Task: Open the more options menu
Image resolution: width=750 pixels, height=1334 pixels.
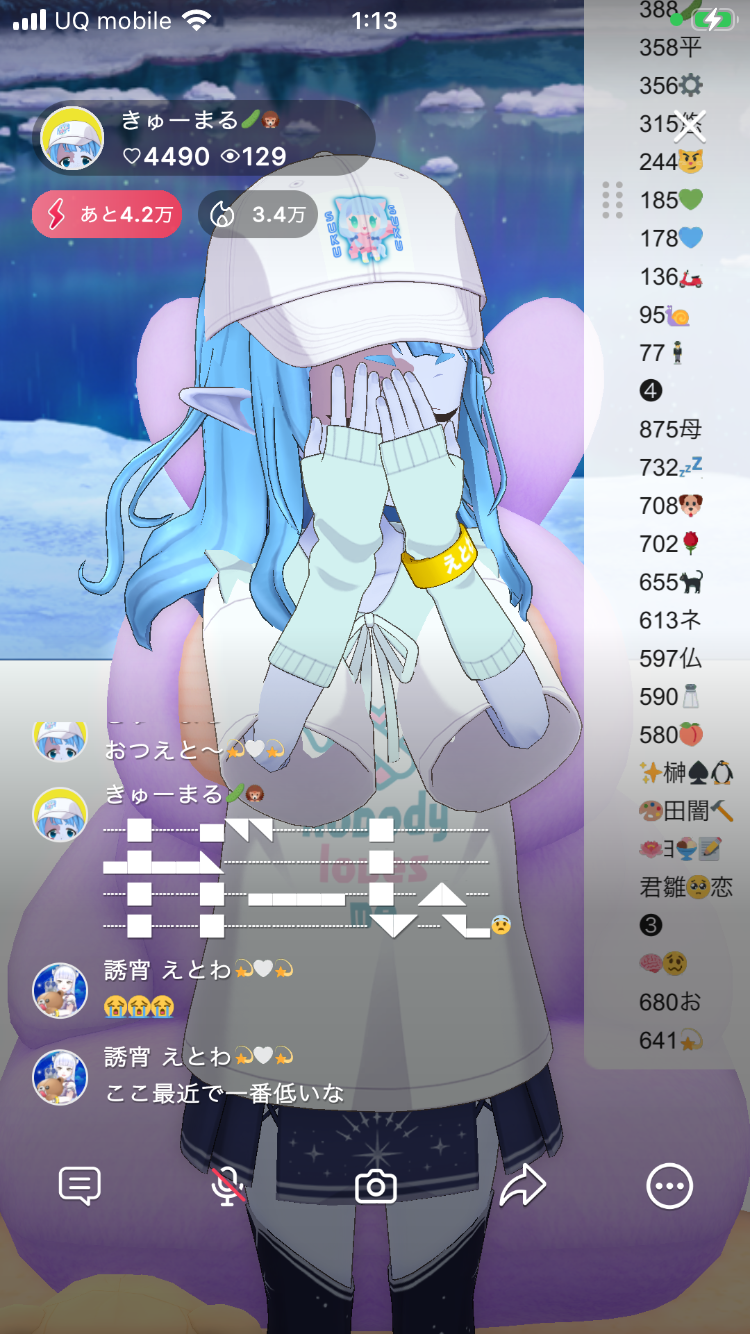Action: point(669,1186)
